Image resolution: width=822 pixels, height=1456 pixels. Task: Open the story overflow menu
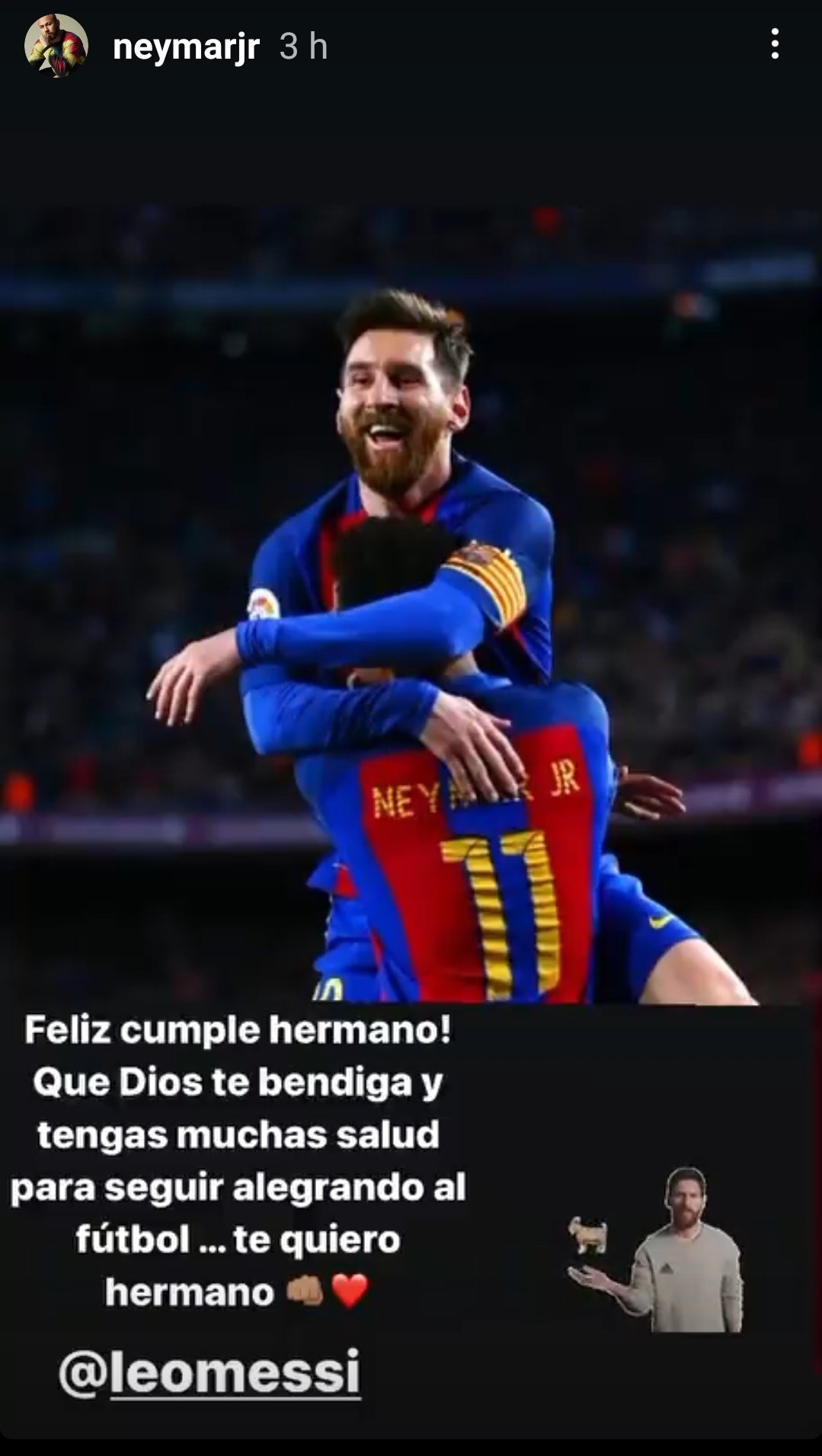(x=775, y=45)
